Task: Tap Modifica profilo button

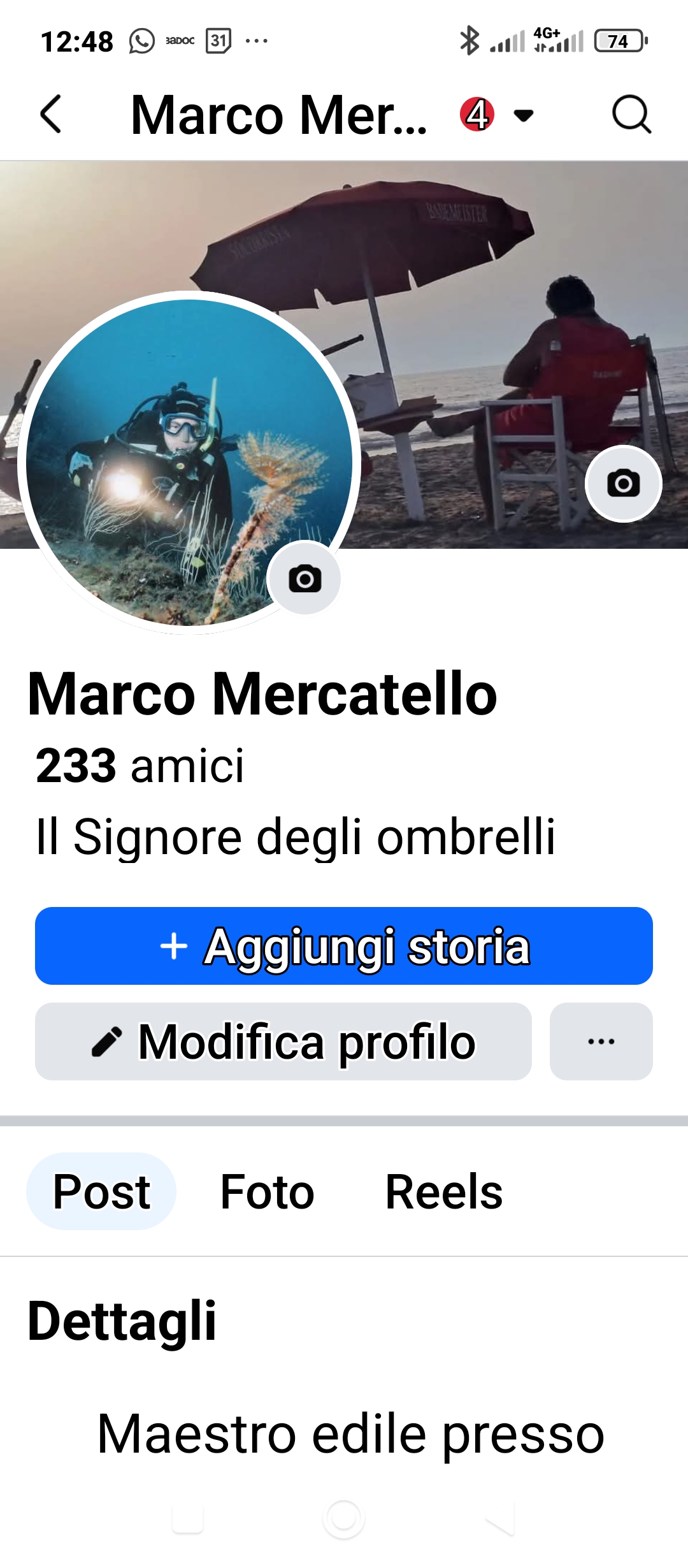Action: click(x=283, y=1042)
